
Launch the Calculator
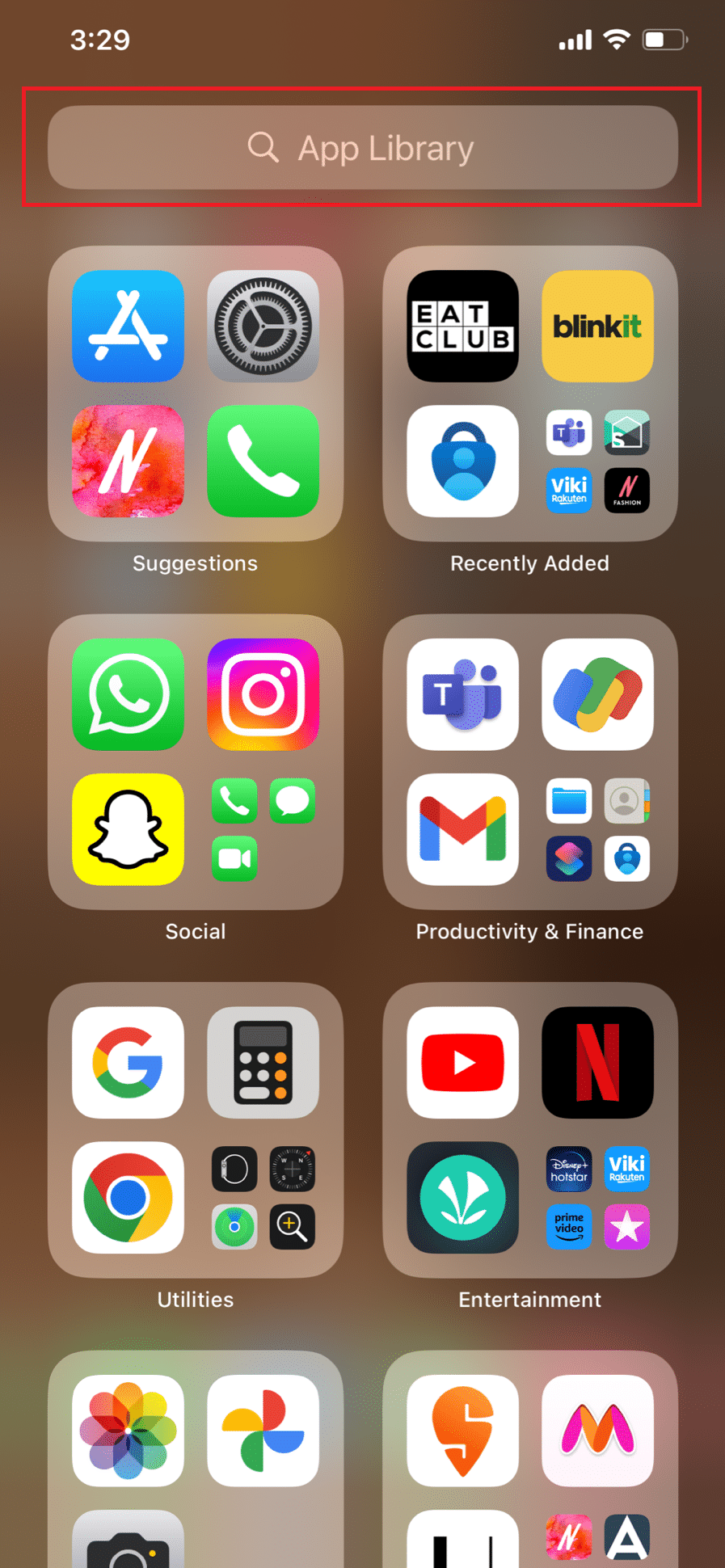263,1062
